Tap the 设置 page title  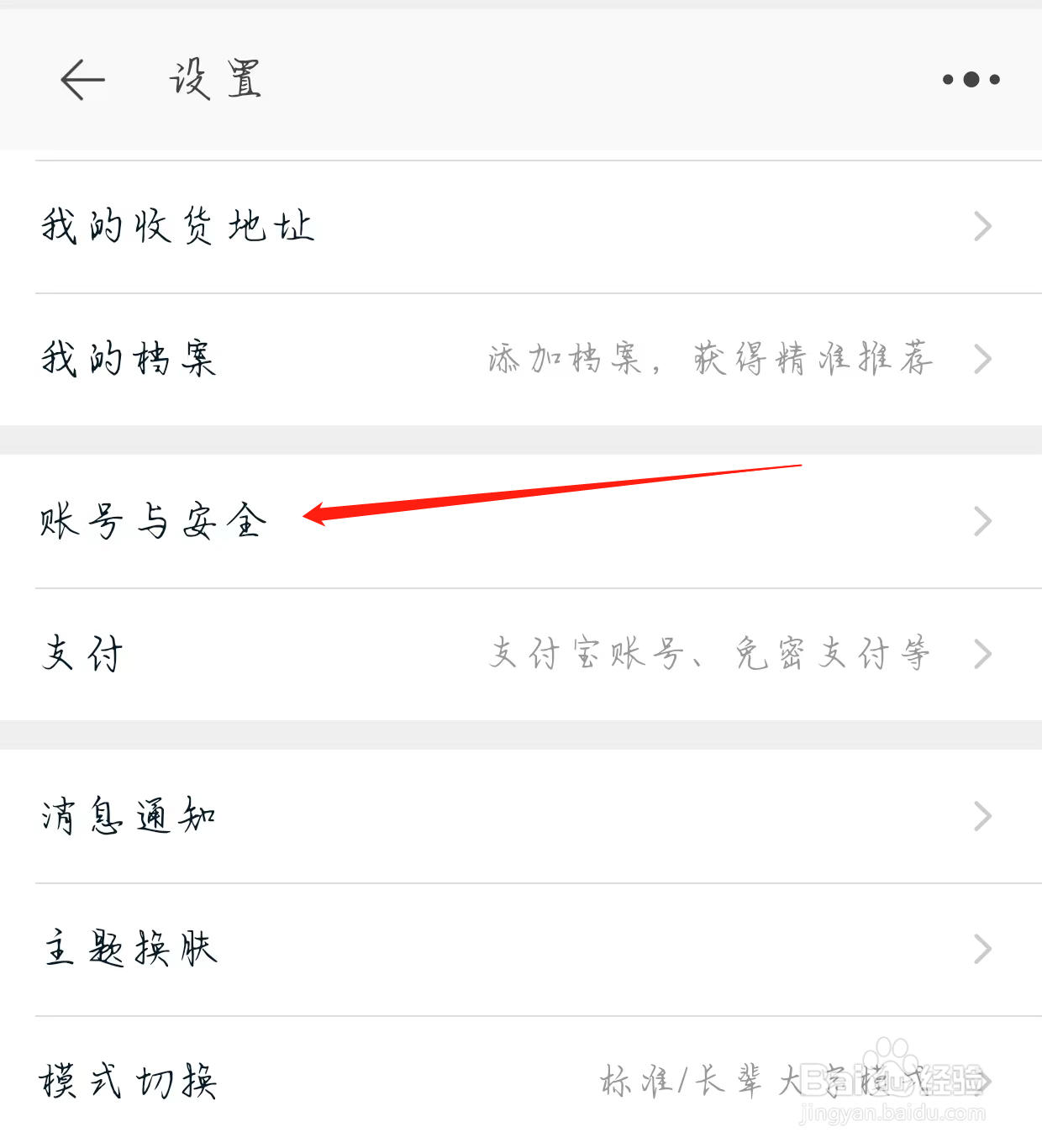(213, 80)
